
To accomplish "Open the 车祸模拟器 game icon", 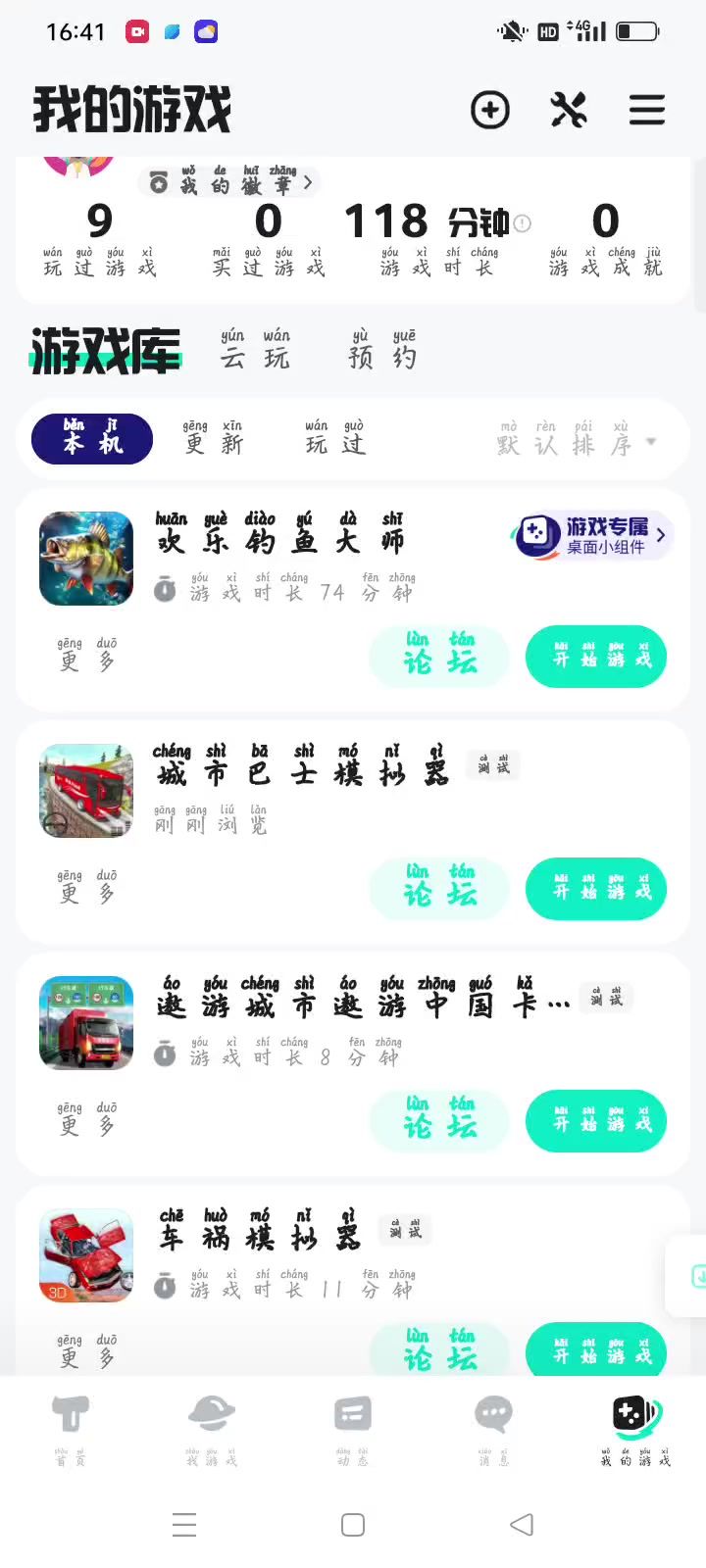I will [x=86, y=1254].
